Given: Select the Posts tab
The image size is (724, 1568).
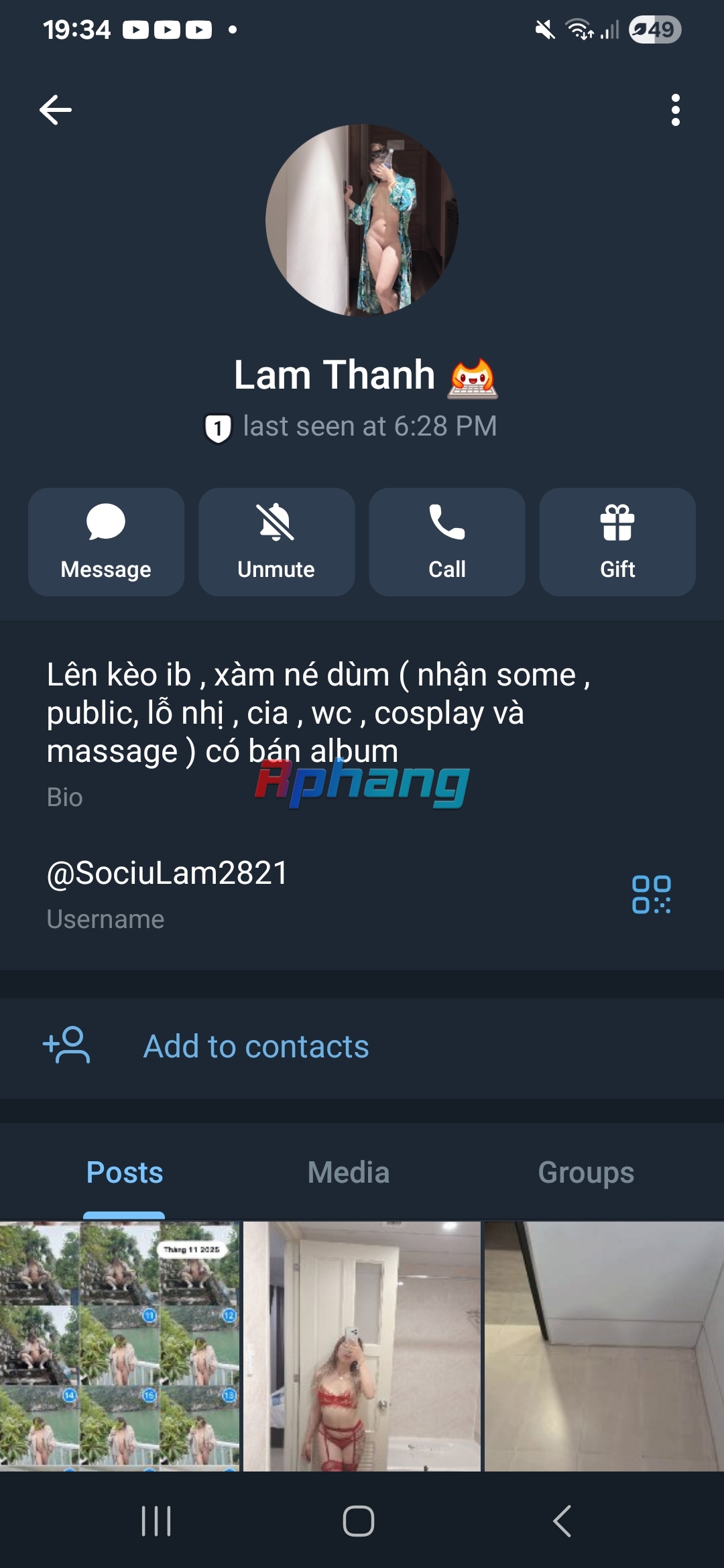Looking at the screenshot, I should [x=125, y=1173].
